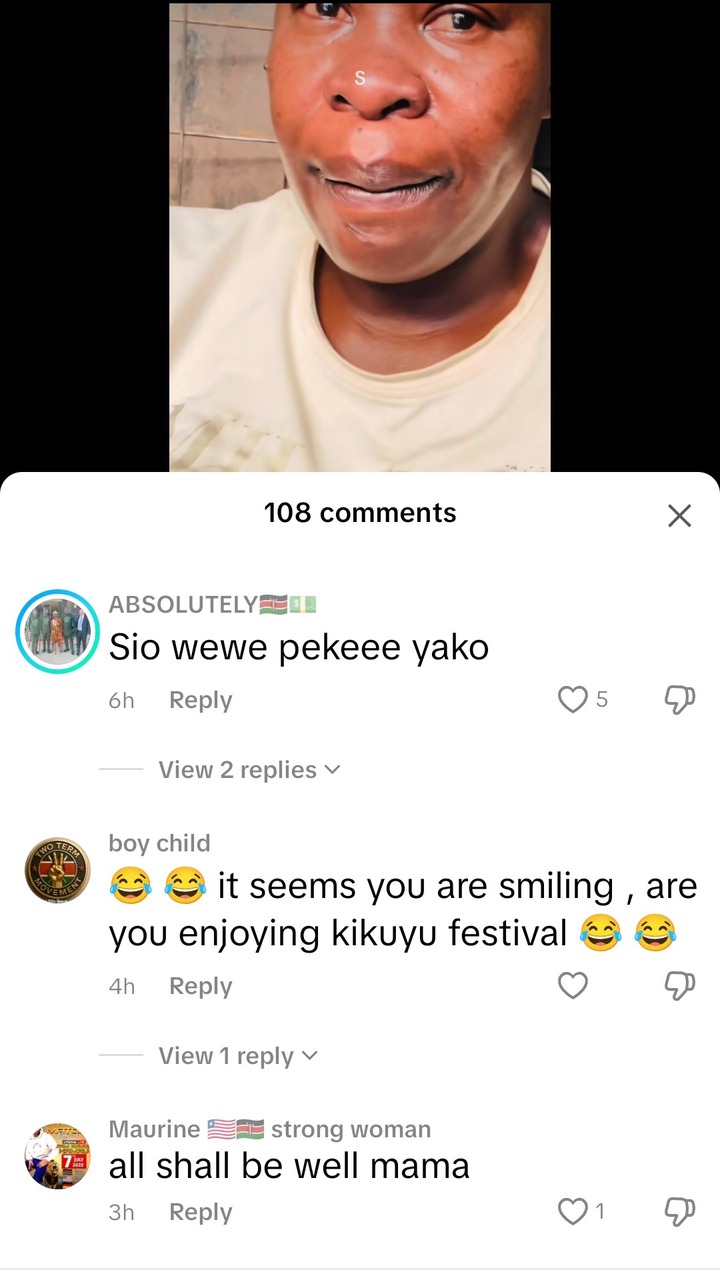Viewport: 720px width, 1282px height.
Task: Dislike ABSOLUTELY's comment
Action: [679, 700]
